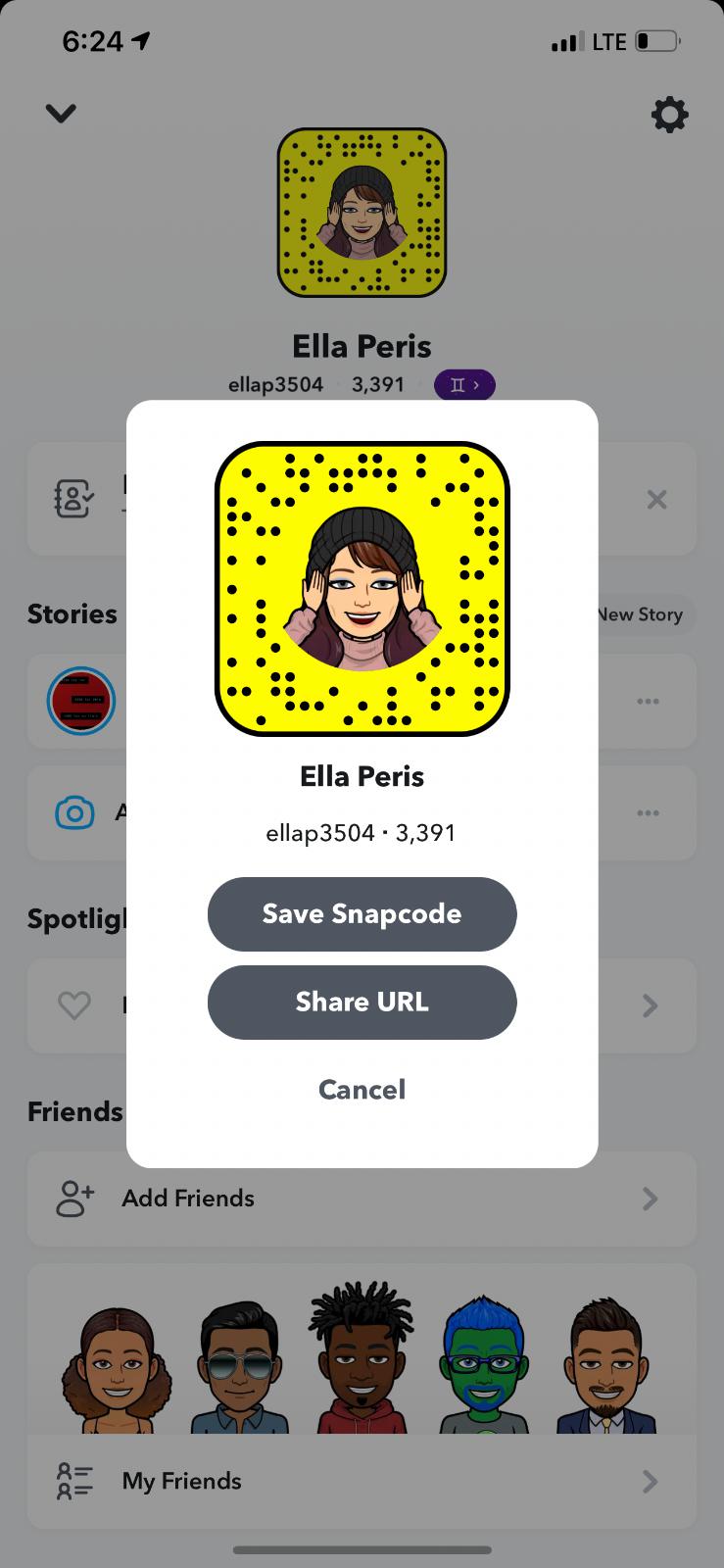Share the profile URL
Viewport: 724px width, 1568px height.
tap(362, 1002)
